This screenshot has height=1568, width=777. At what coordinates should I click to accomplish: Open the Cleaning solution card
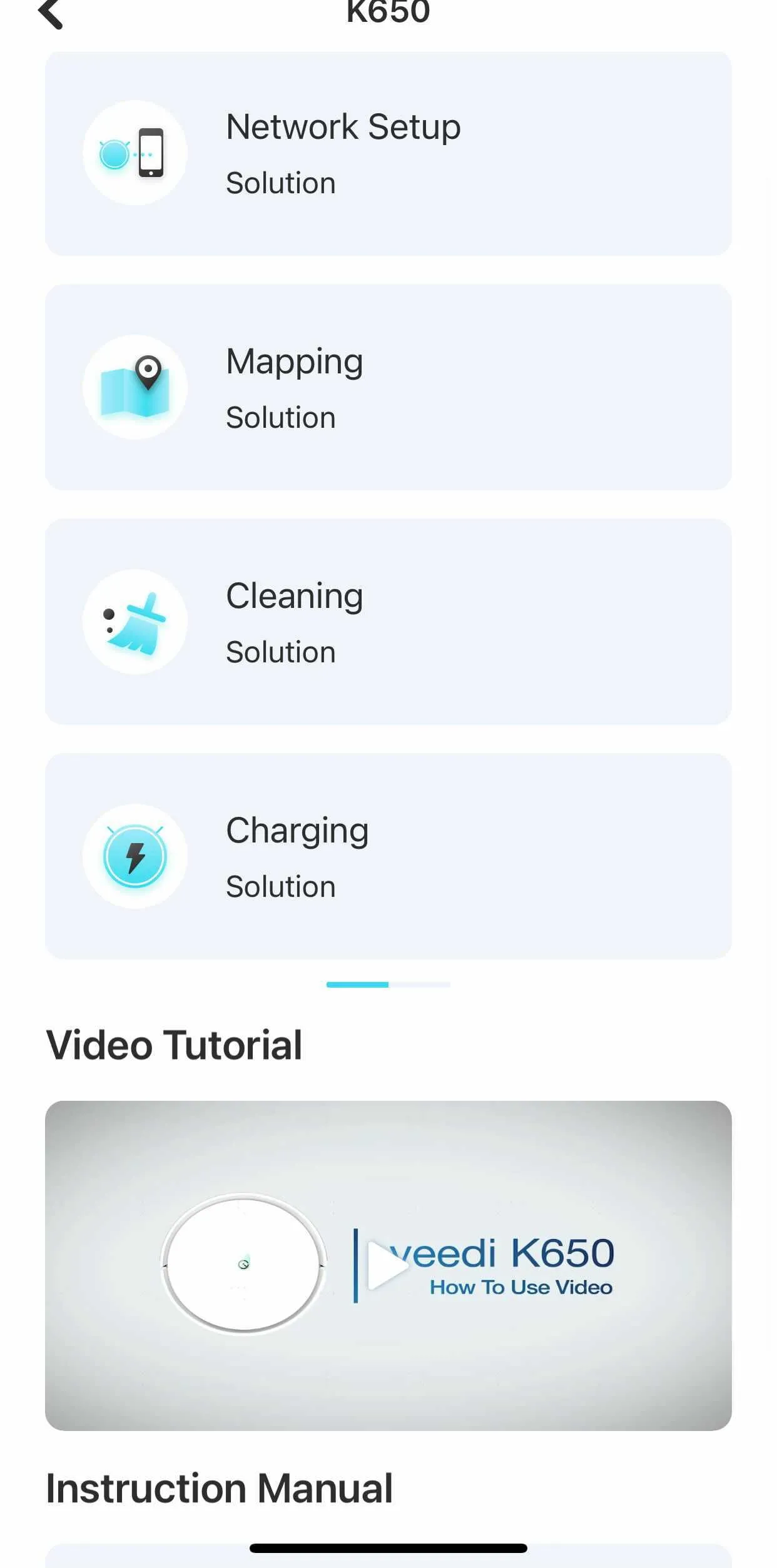pos(388,622)
